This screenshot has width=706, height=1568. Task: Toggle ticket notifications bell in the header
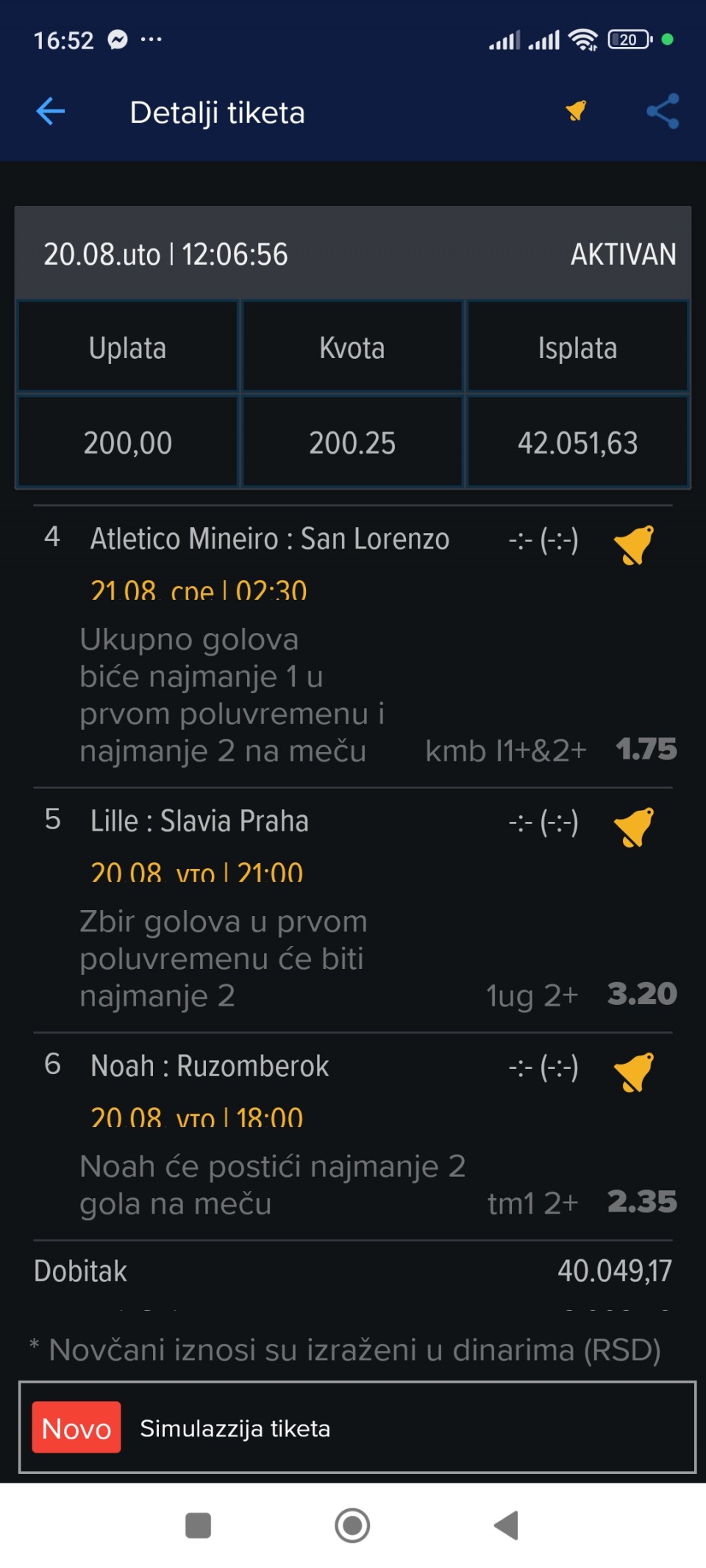click(576, 111)
